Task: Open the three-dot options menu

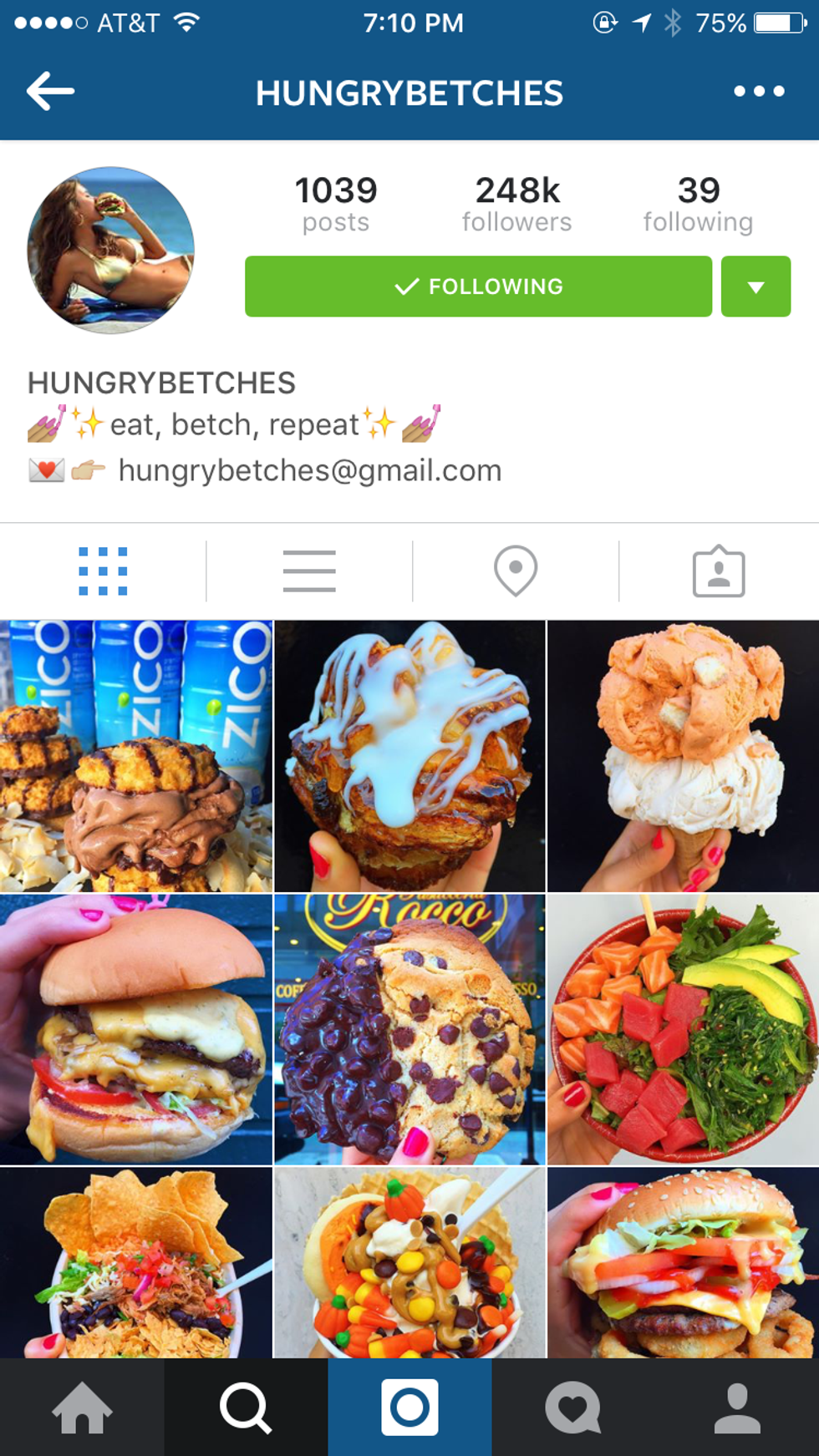Action: click(x=759, y=91)
